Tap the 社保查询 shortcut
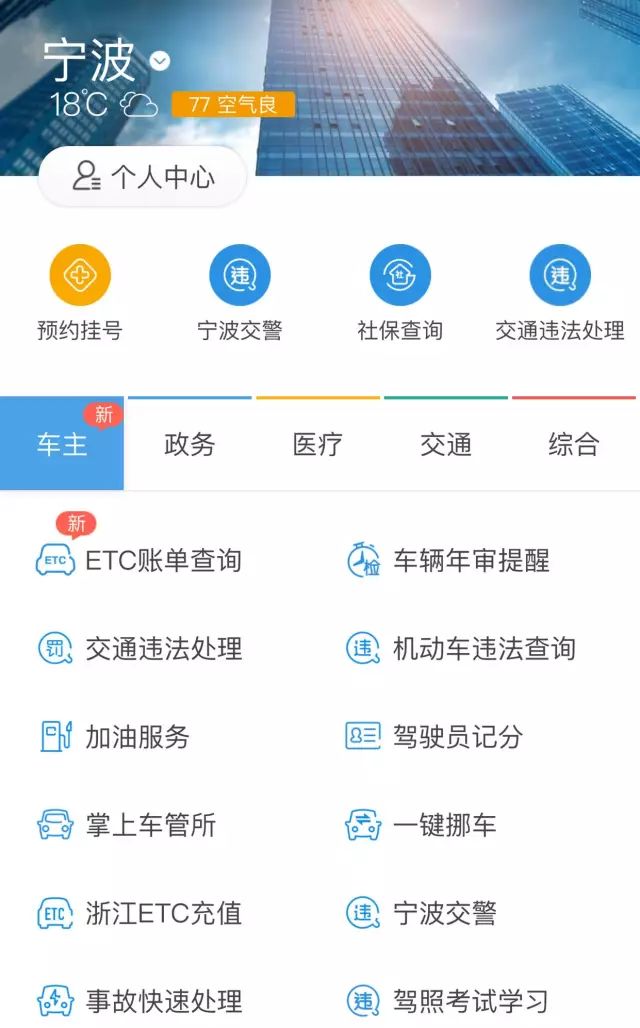 [x=400, y=293]
